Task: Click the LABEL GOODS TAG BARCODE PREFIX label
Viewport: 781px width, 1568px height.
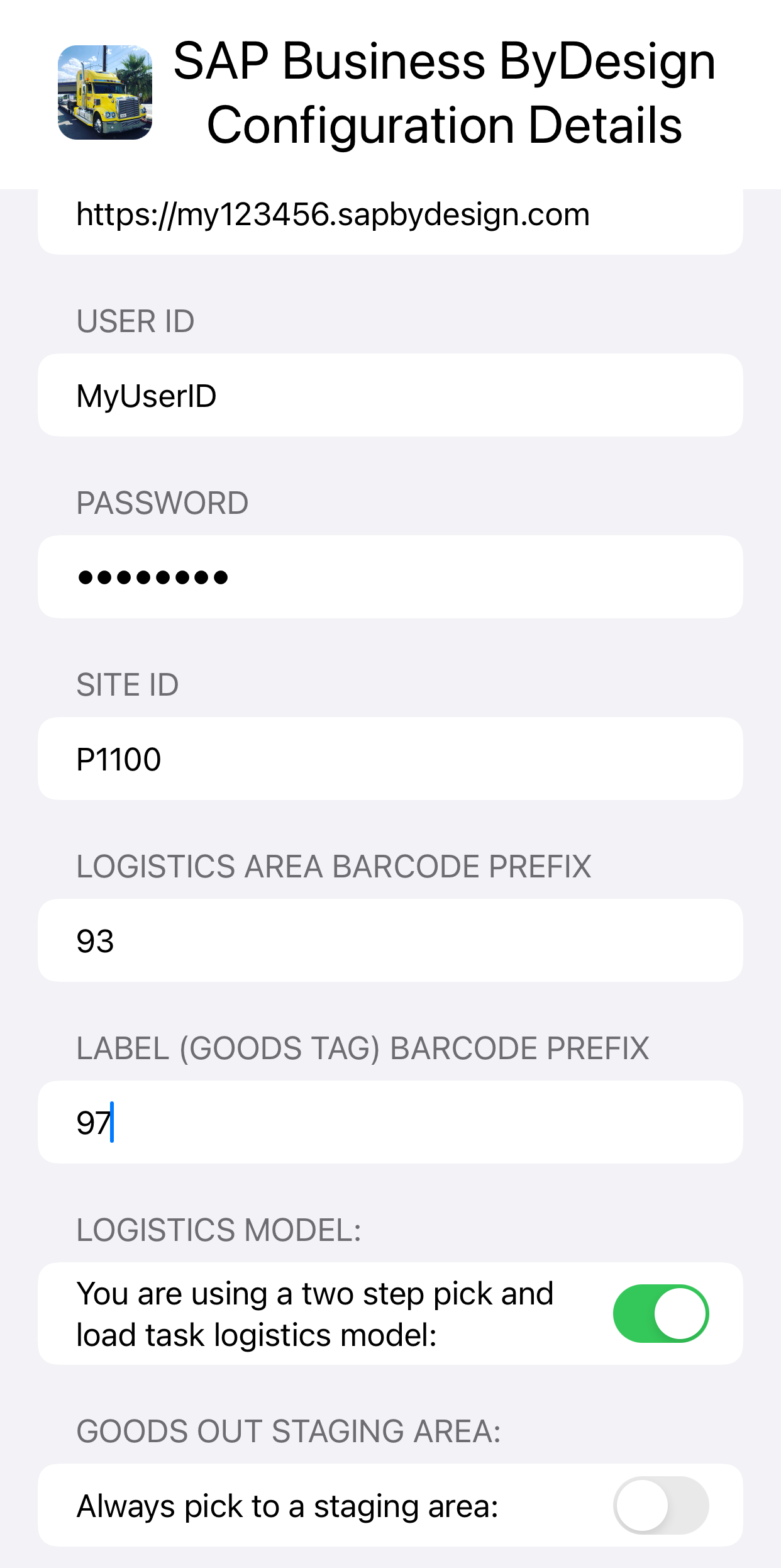Action: tap(363, 1048)
